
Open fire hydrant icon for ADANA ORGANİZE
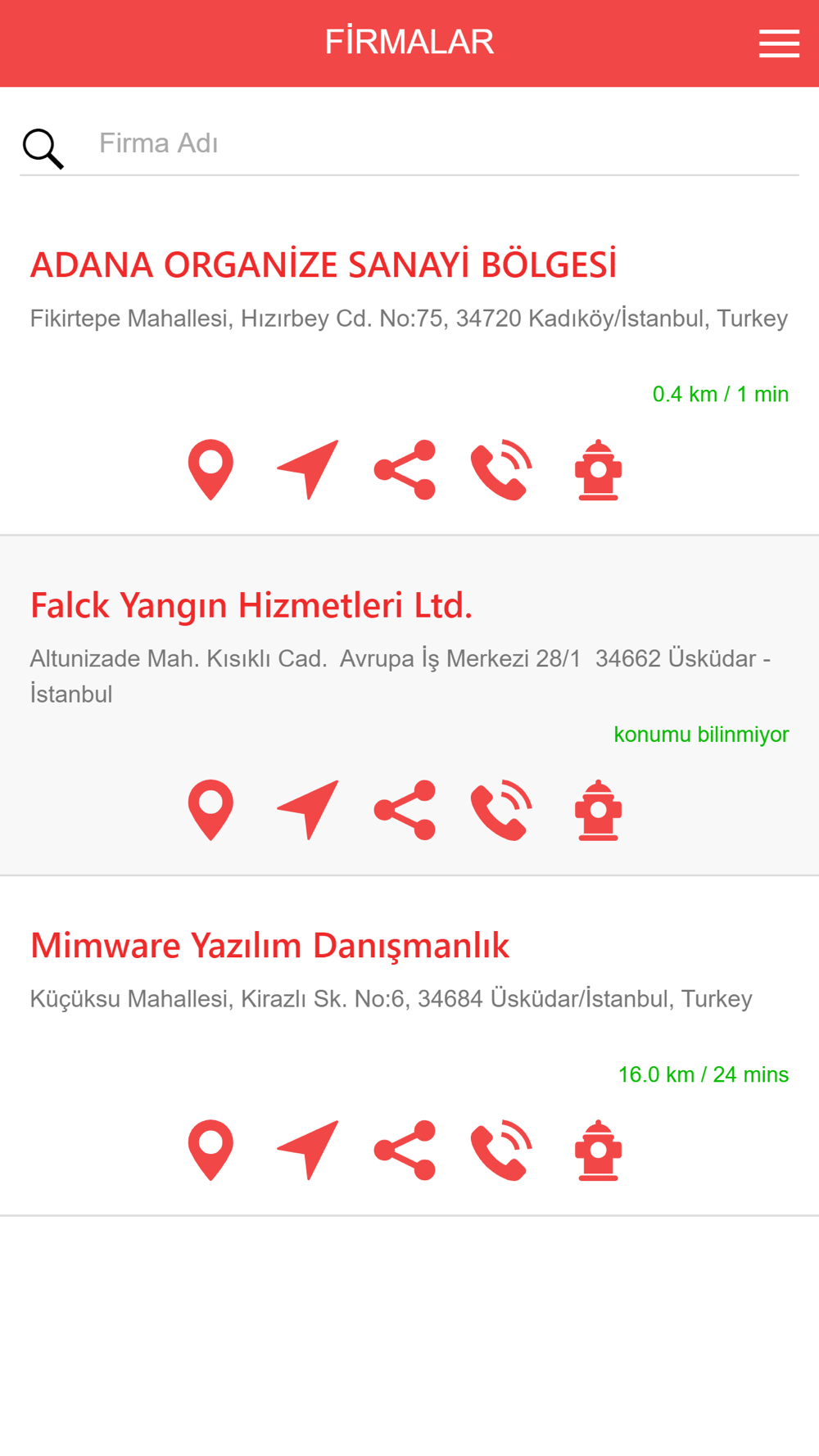point(599,470)
